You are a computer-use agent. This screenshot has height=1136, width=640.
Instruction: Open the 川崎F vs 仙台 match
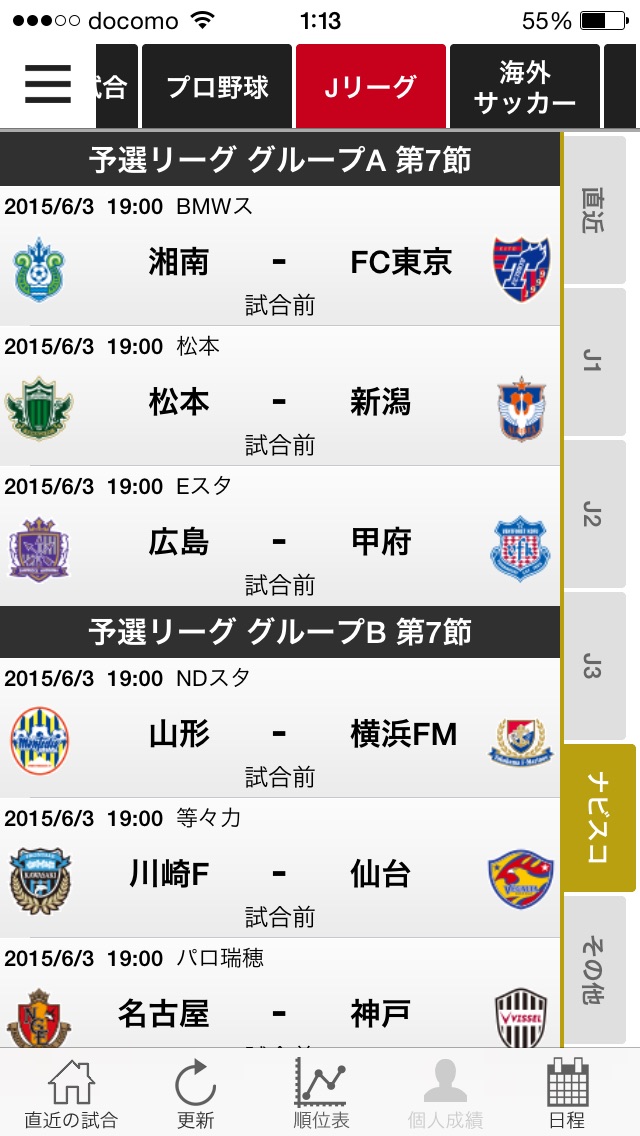coord(280,874)
